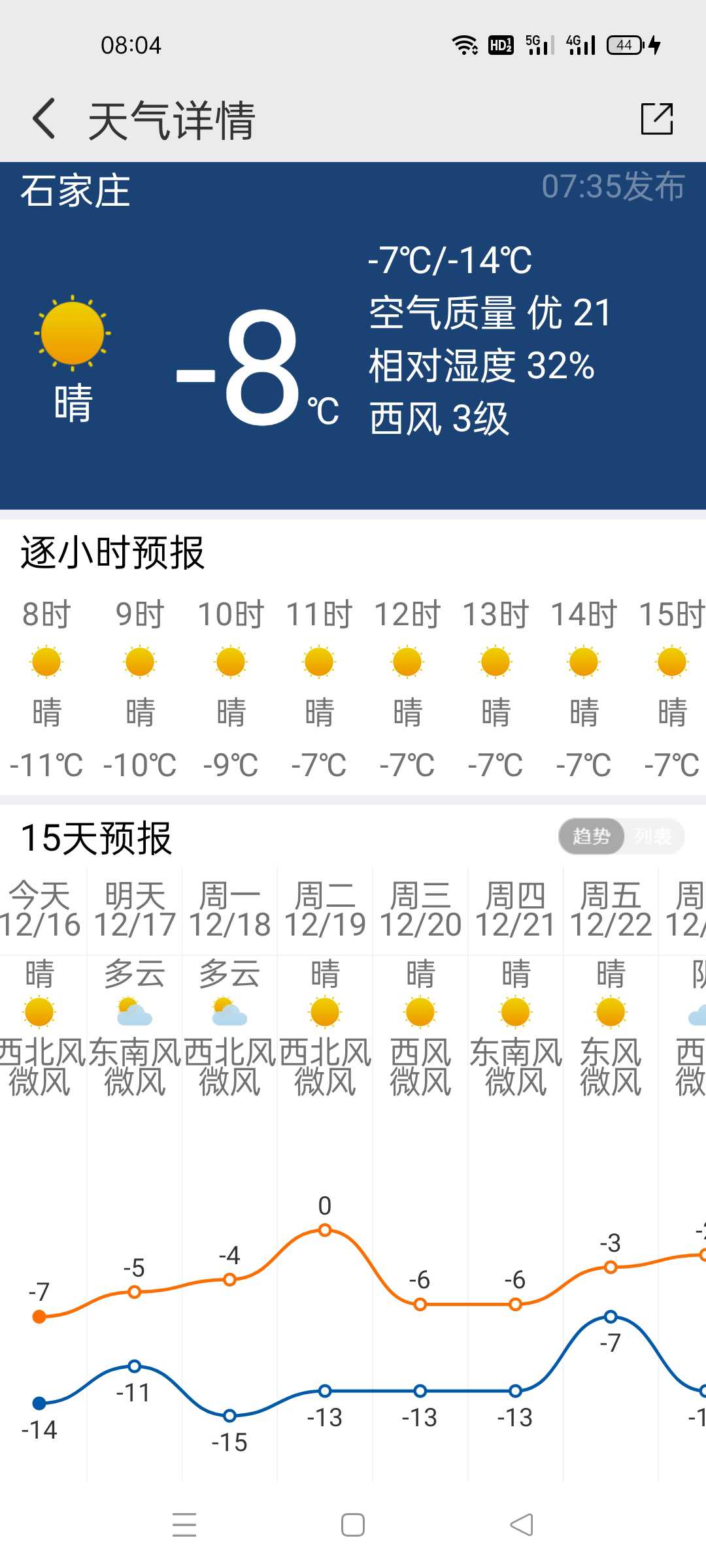Go back from the 天气详情 page
The width and height of the screenshot is (706, 1568).
[x=44, y=119]
